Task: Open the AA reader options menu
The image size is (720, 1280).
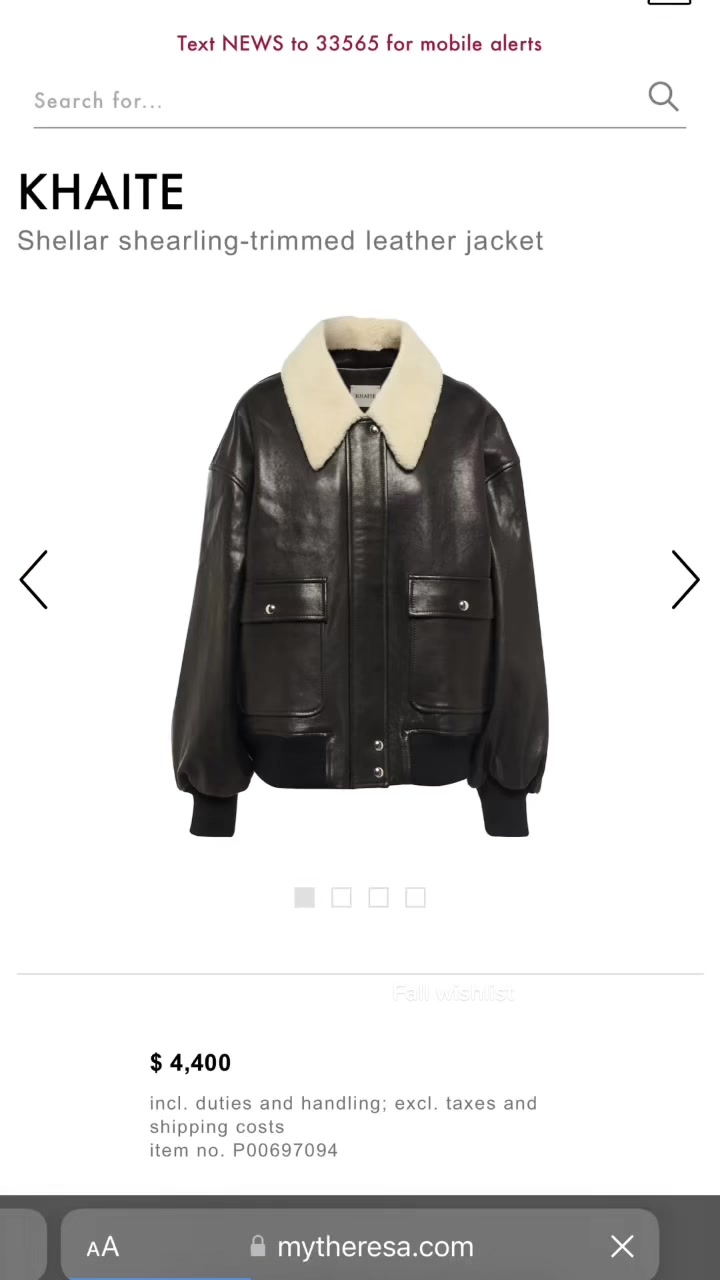Action: click(103, 1247)
